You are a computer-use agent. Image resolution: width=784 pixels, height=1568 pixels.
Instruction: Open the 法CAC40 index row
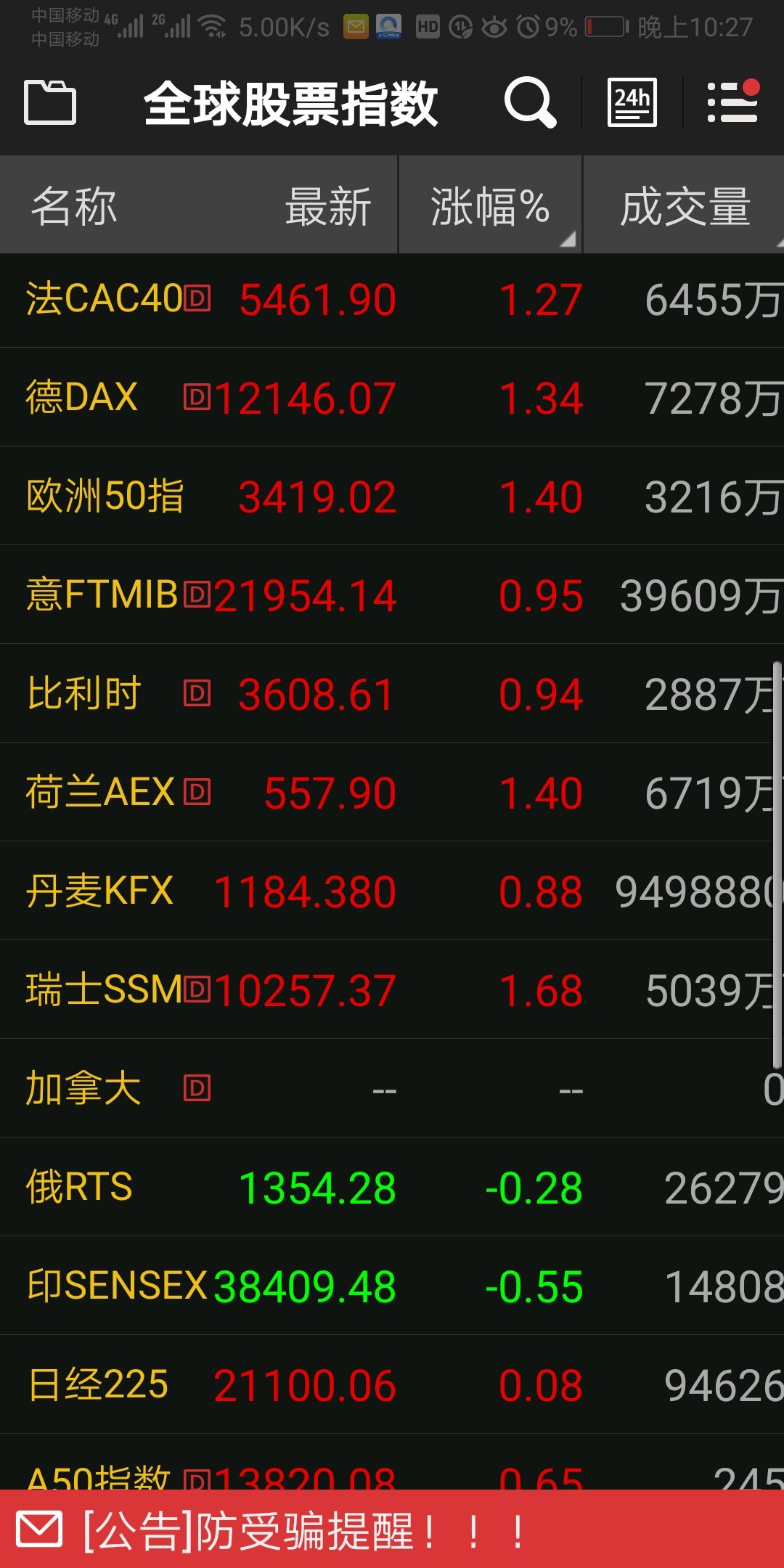[x=392, y=300]
